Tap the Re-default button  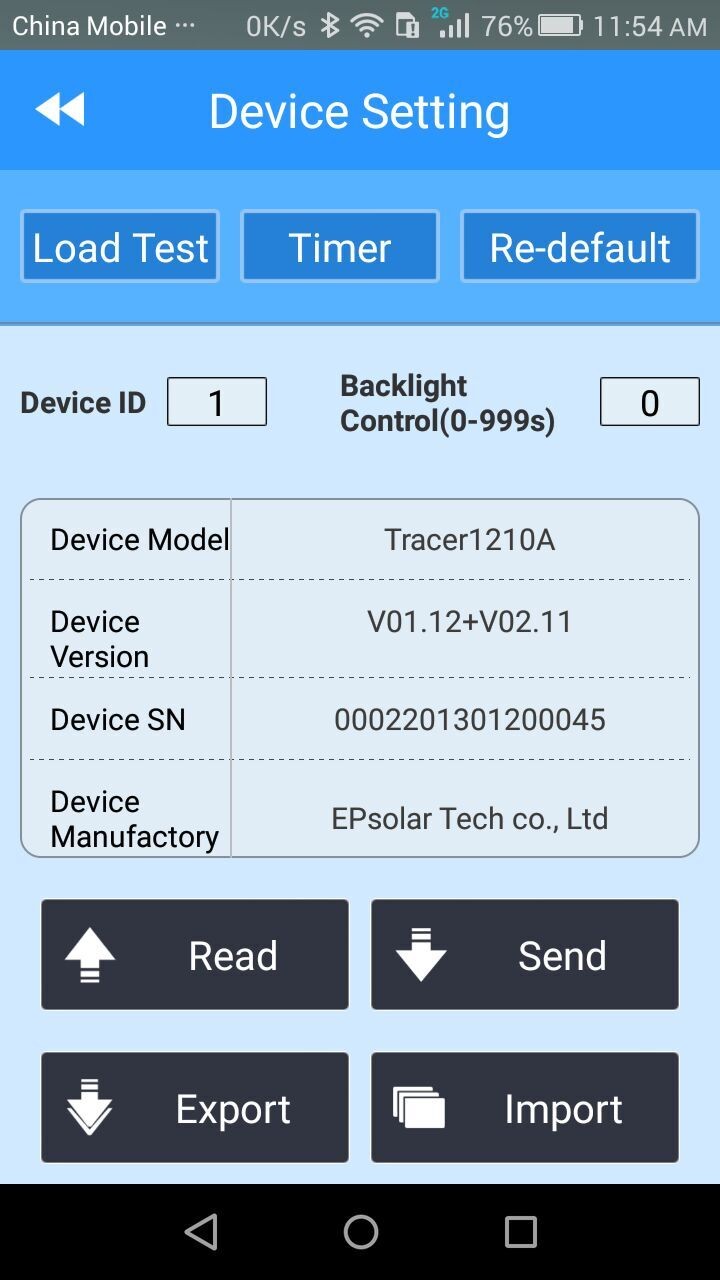579,246
